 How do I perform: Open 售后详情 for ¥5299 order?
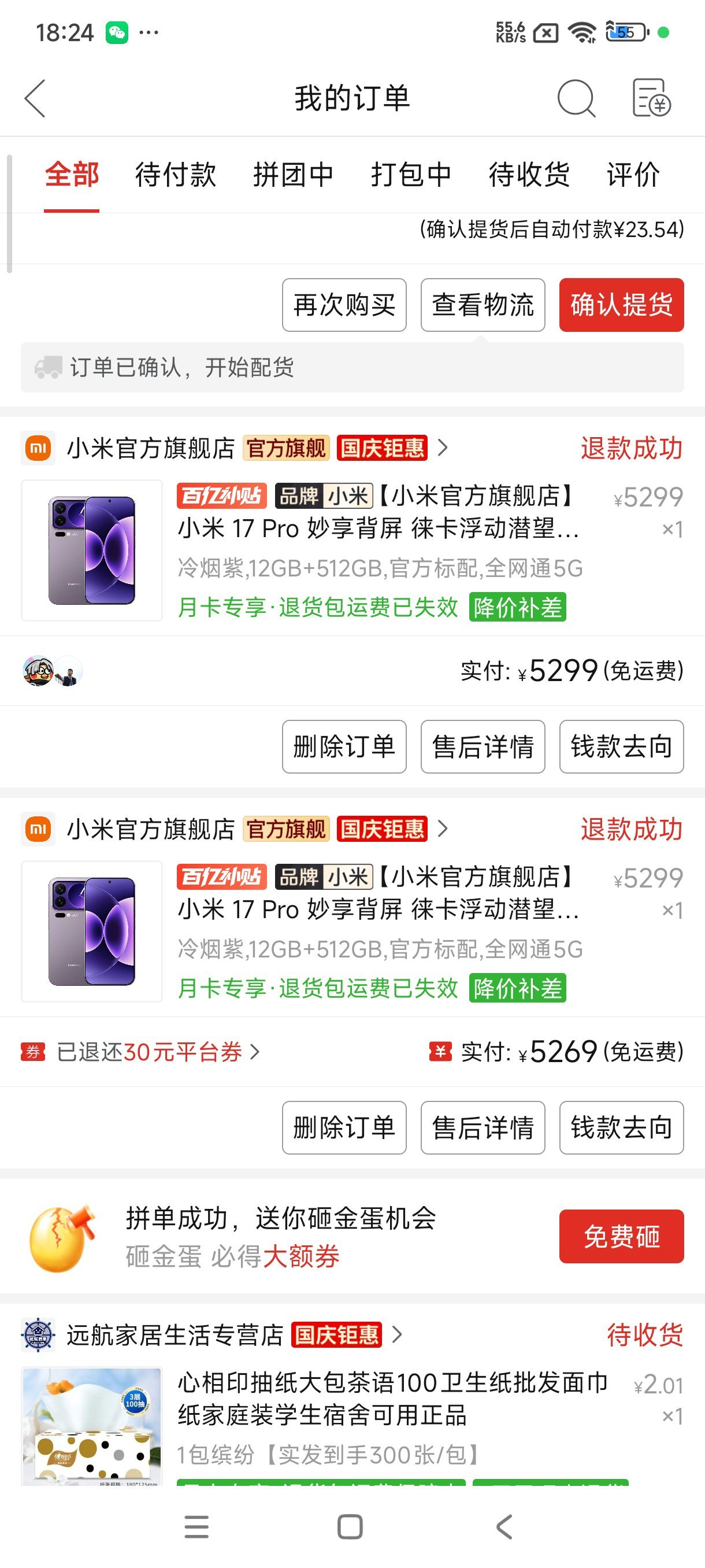(483, 747)
